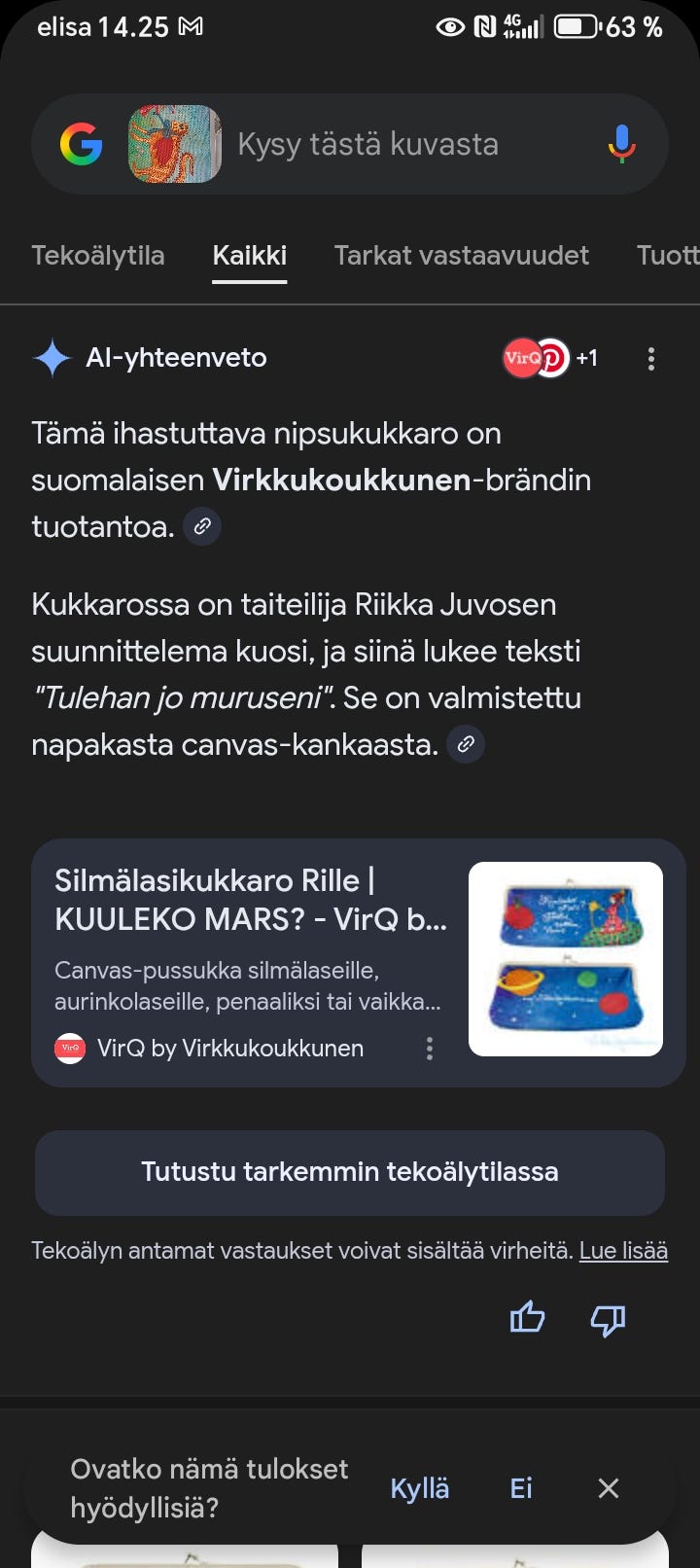Open the first citation link chain icon
The width and height of the screenshot is (700, 1568).
point(202,525)
